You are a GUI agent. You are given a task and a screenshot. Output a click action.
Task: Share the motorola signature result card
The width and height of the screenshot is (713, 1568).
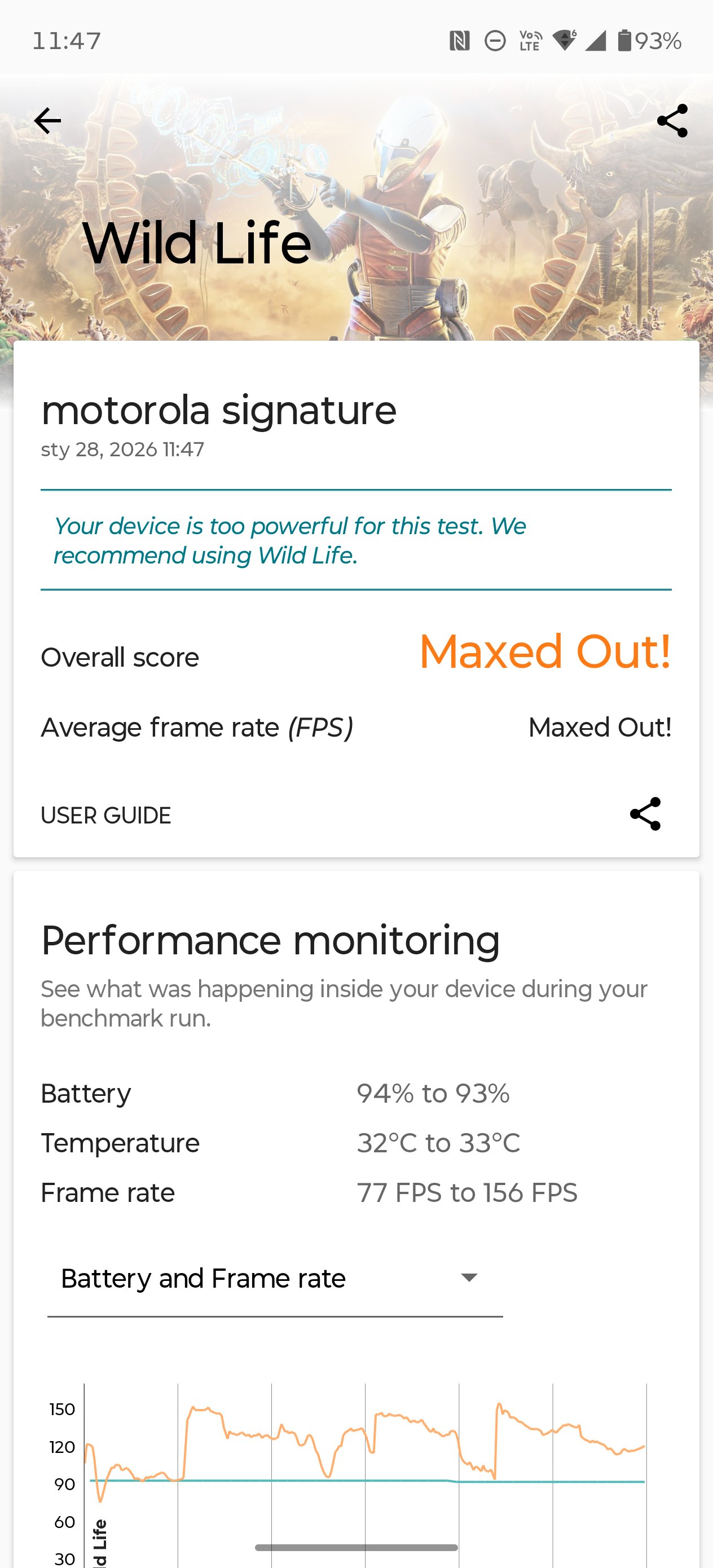645,814
